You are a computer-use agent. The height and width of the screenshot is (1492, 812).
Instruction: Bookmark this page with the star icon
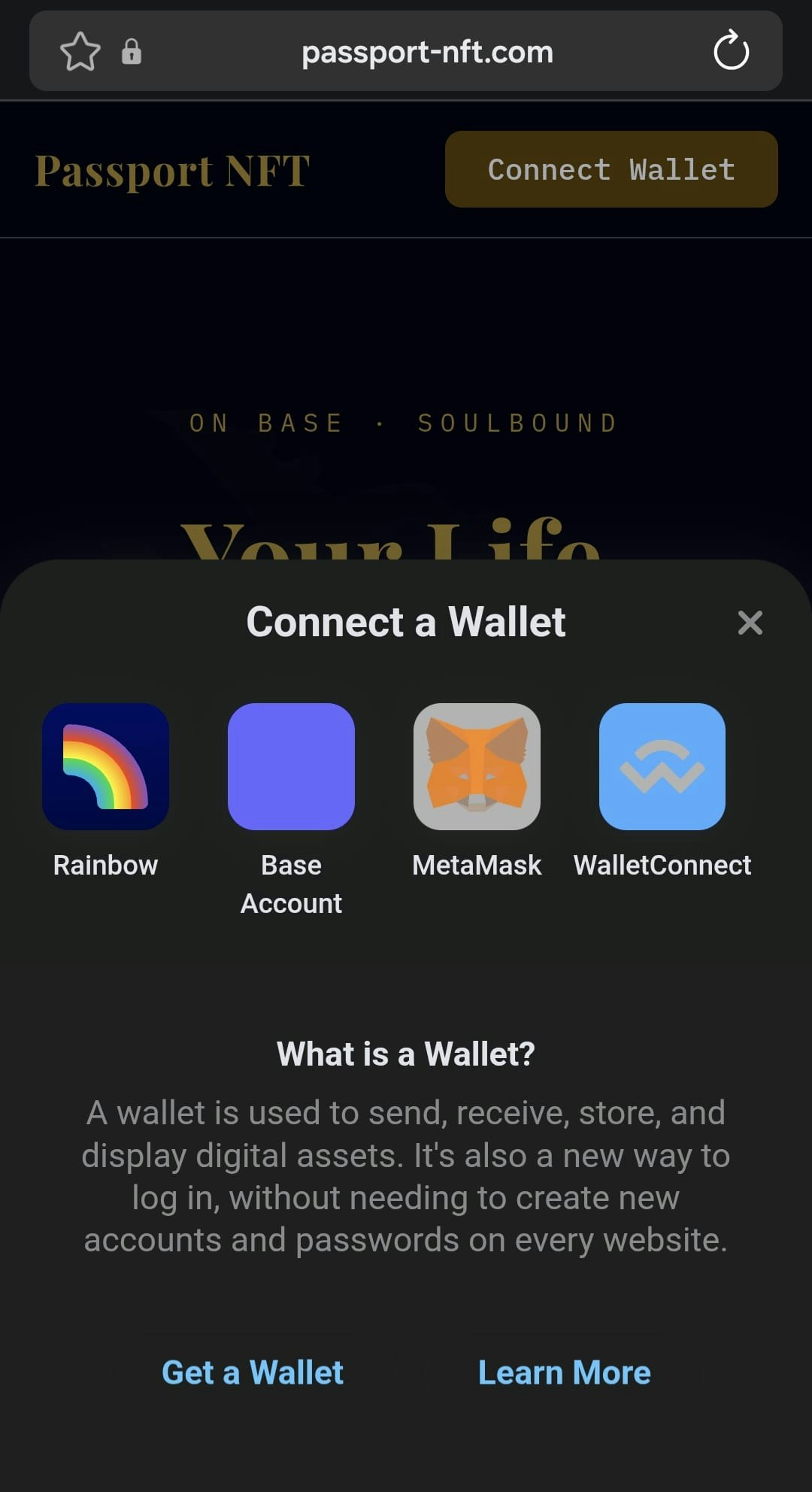[x=80, y=52]
